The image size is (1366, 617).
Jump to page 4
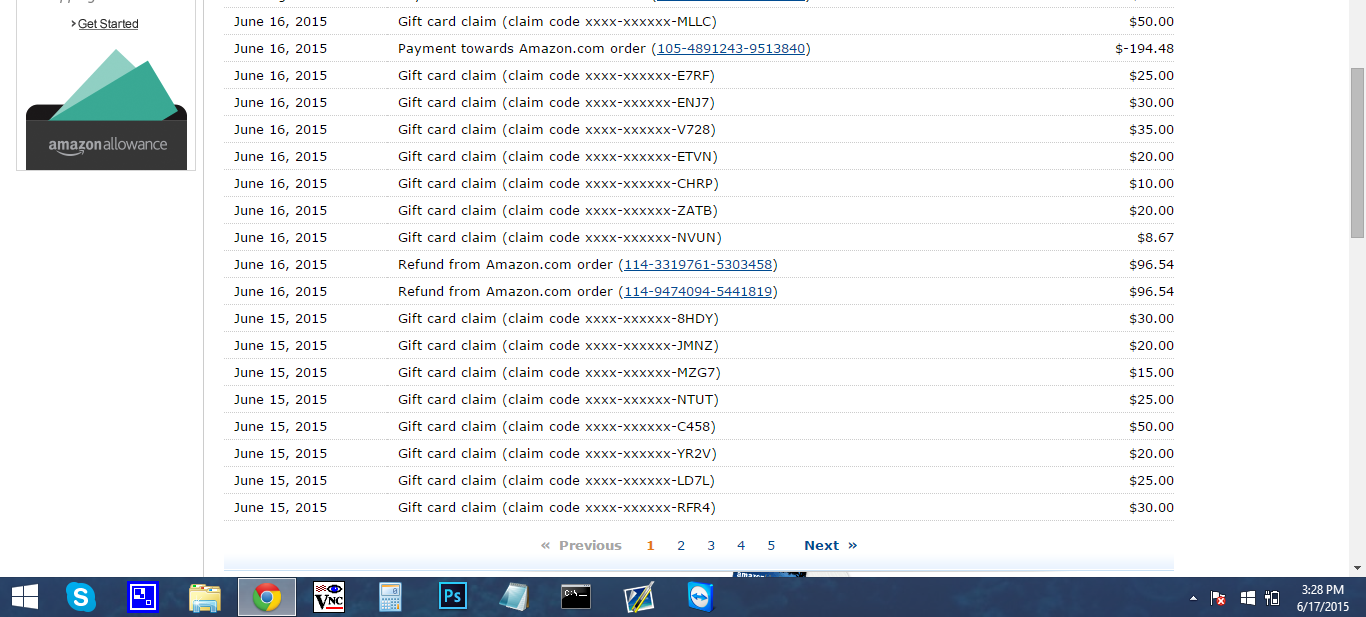pos(741,545)
